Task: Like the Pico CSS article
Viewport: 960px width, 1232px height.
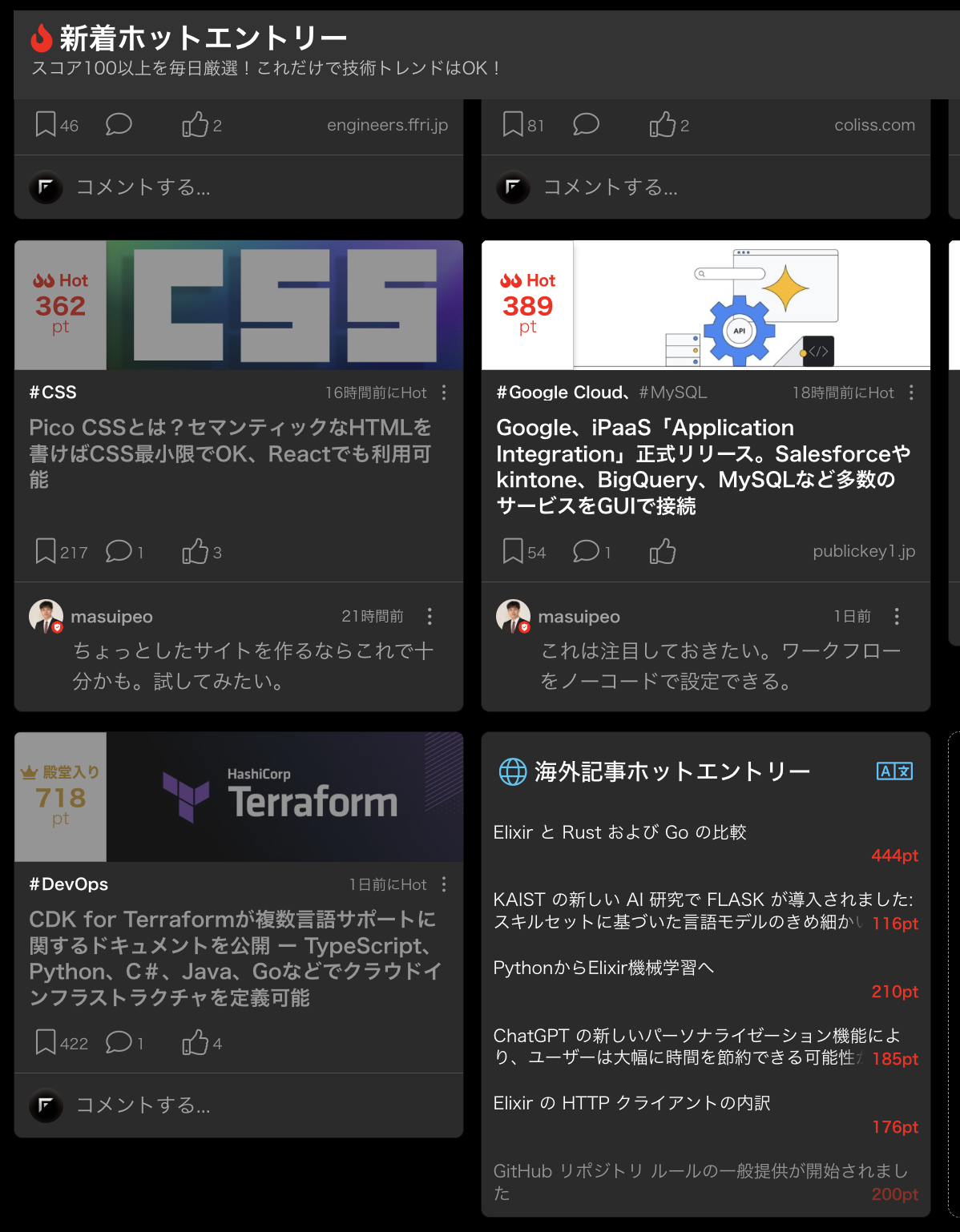Action: (x=195, y=551)
